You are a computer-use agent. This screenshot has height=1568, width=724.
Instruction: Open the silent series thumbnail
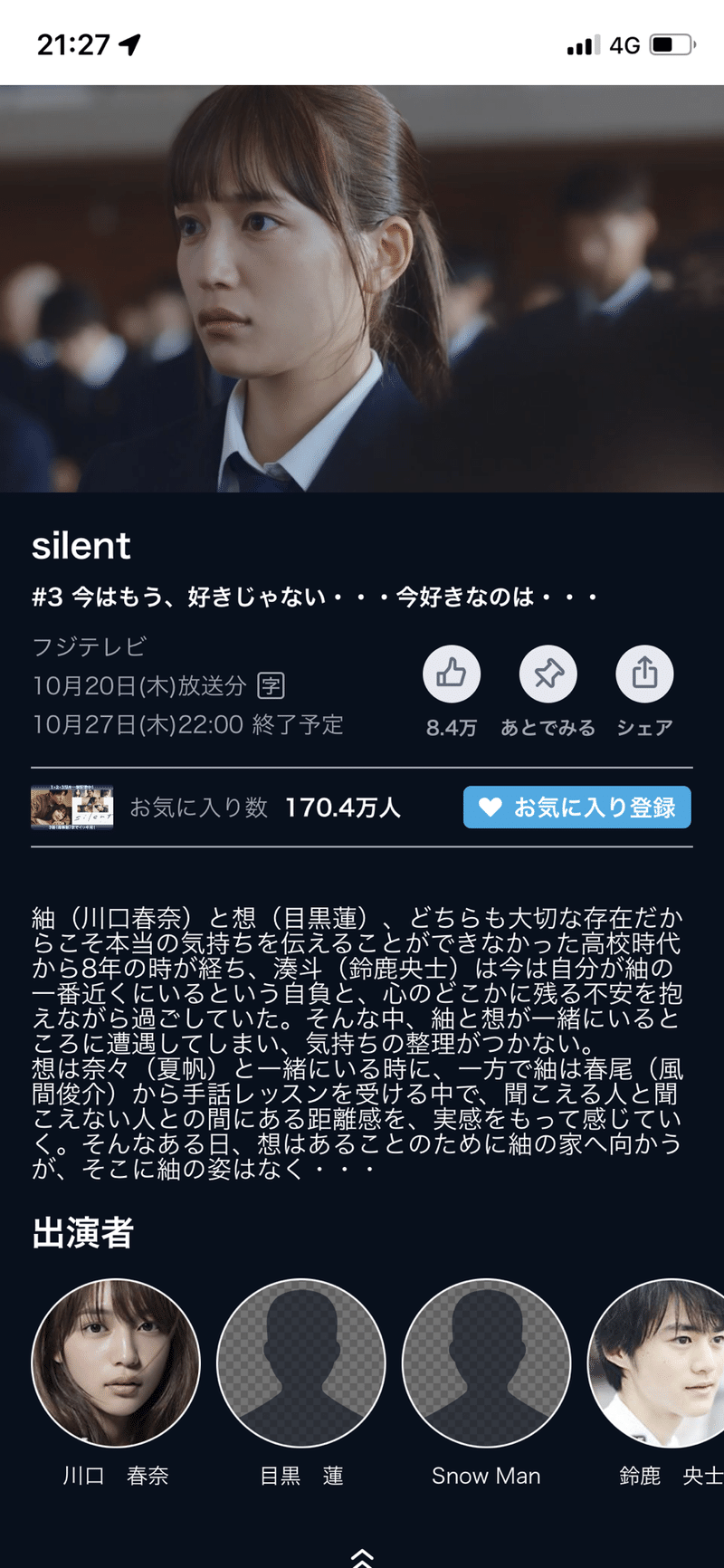[x=72, y=807]
